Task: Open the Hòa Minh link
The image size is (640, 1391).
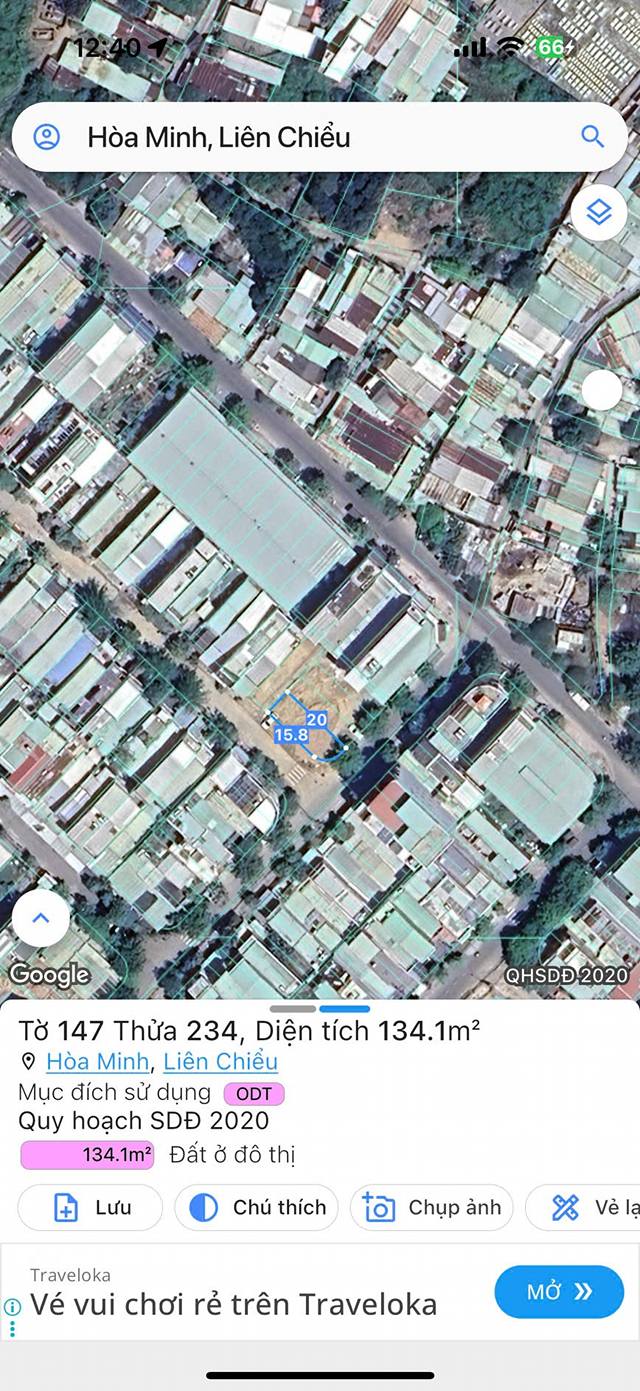Action: (x=98, y=1061)
